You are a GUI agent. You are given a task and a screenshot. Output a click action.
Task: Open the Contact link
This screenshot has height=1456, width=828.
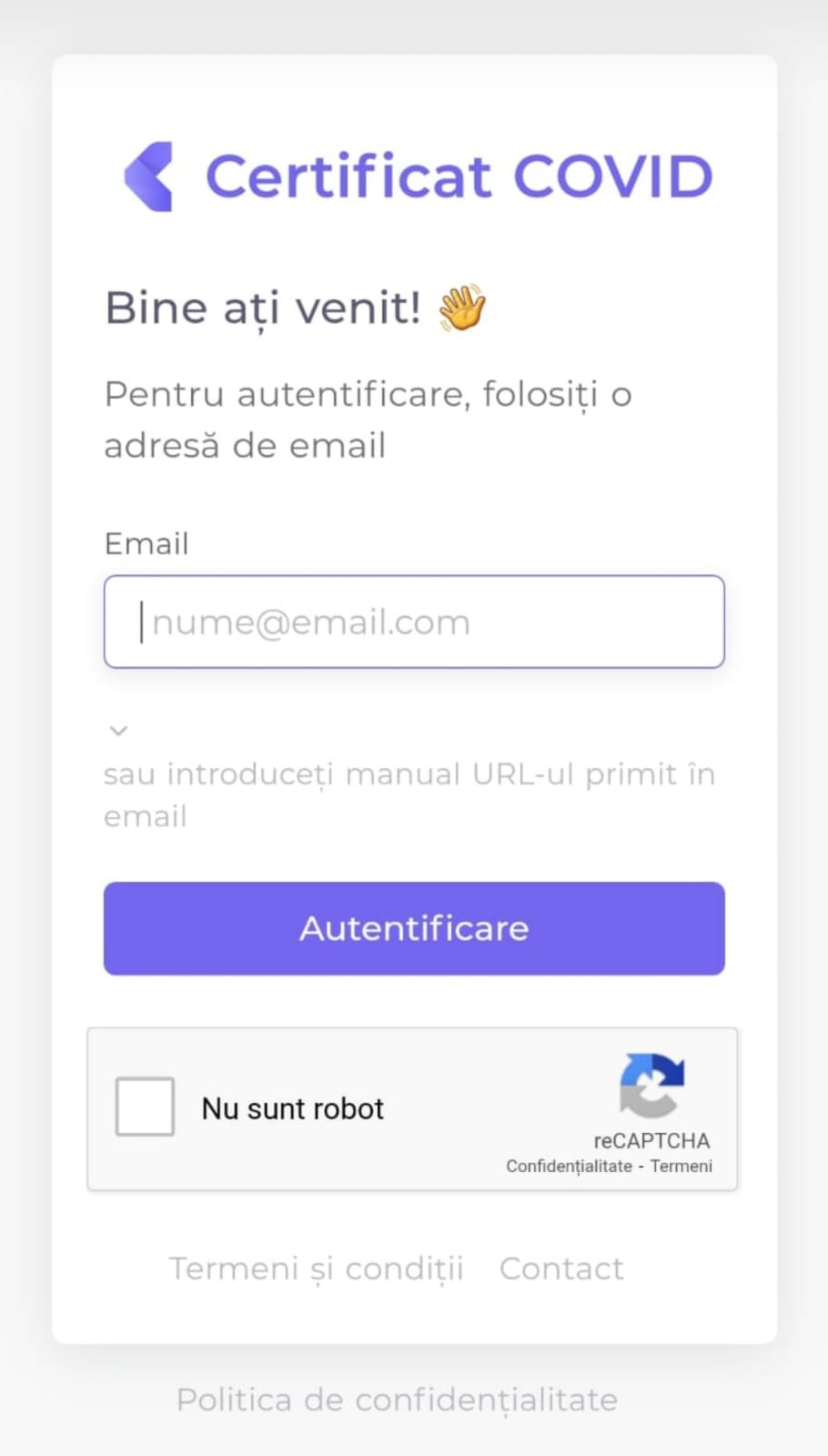click(x=561, y=1269)
